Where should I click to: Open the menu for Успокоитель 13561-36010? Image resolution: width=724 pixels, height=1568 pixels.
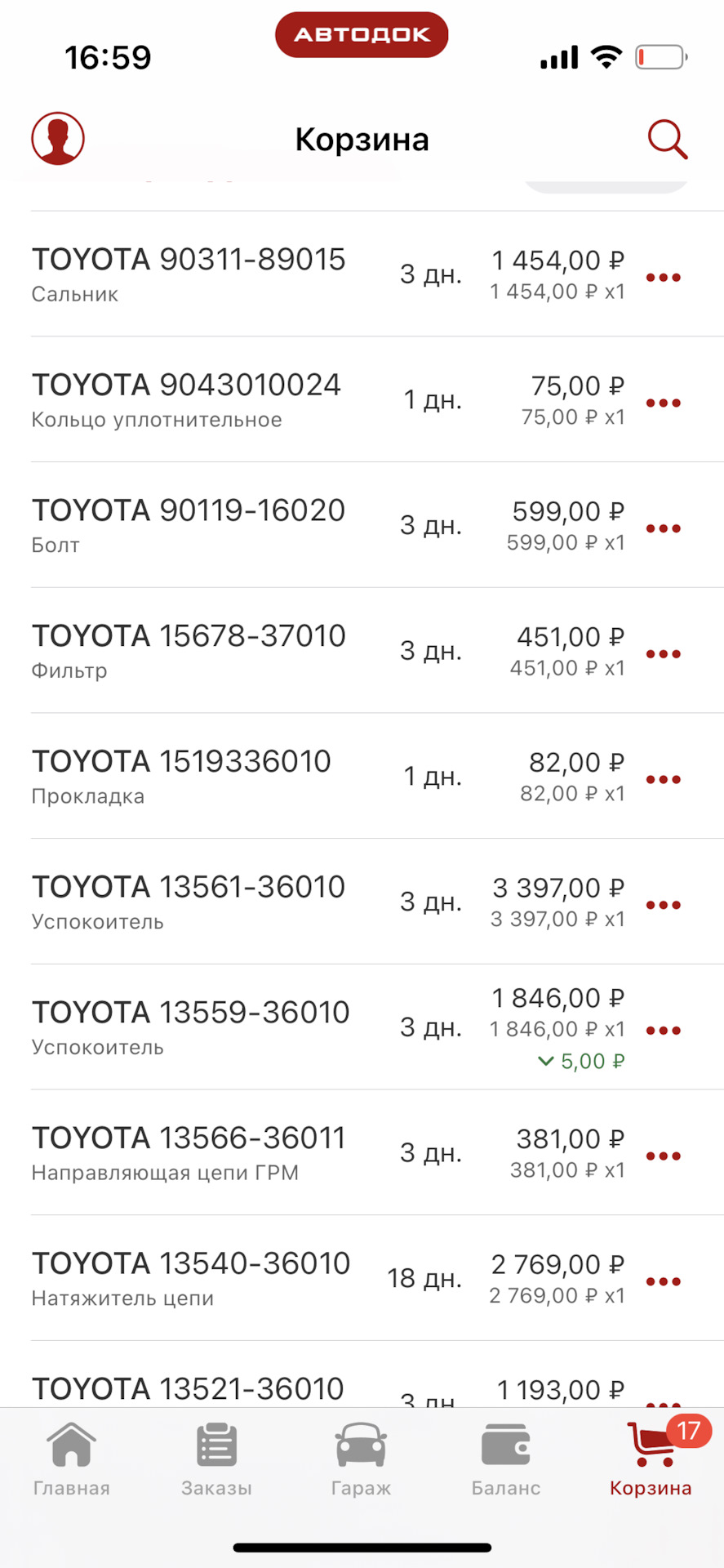coord(663,905)
